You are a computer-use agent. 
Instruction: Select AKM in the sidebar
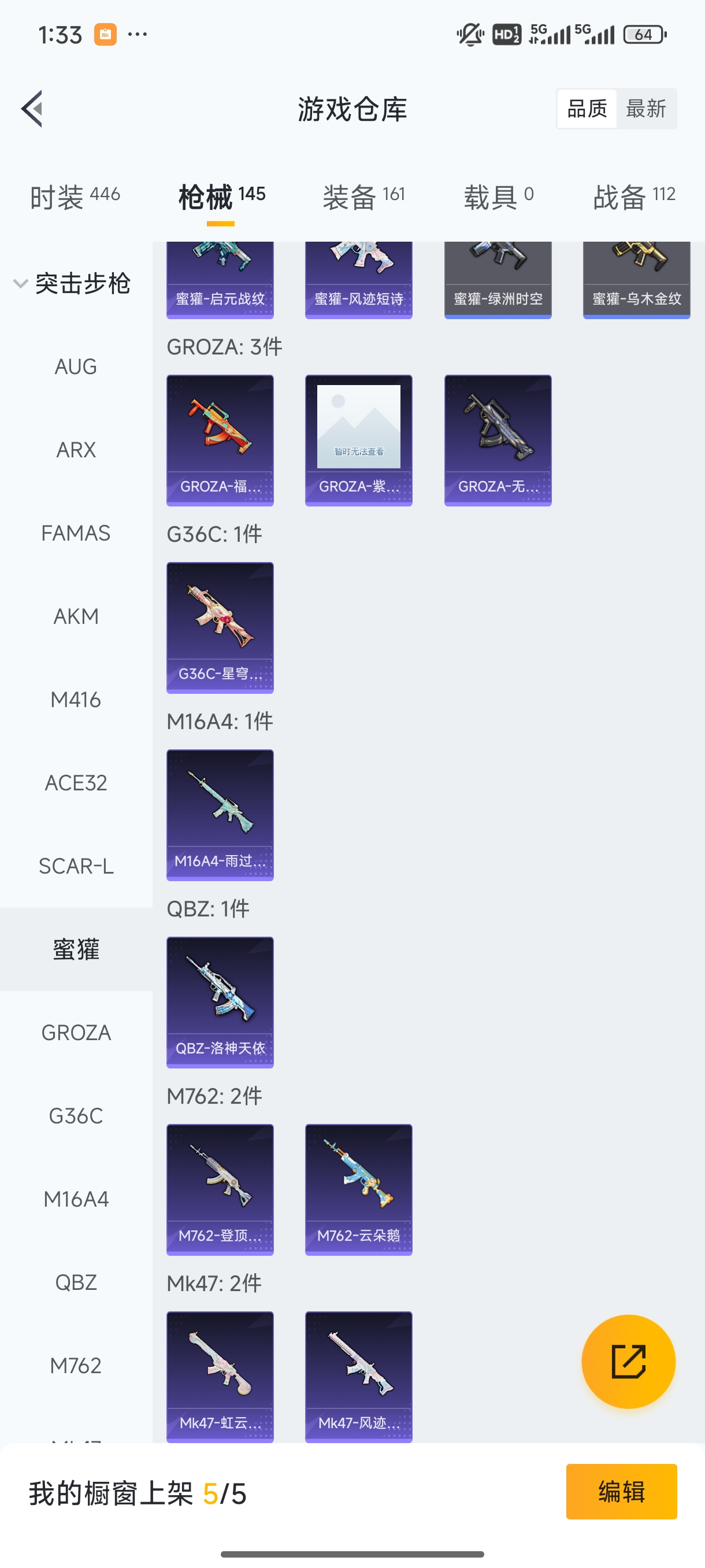(x=76, y=616)
